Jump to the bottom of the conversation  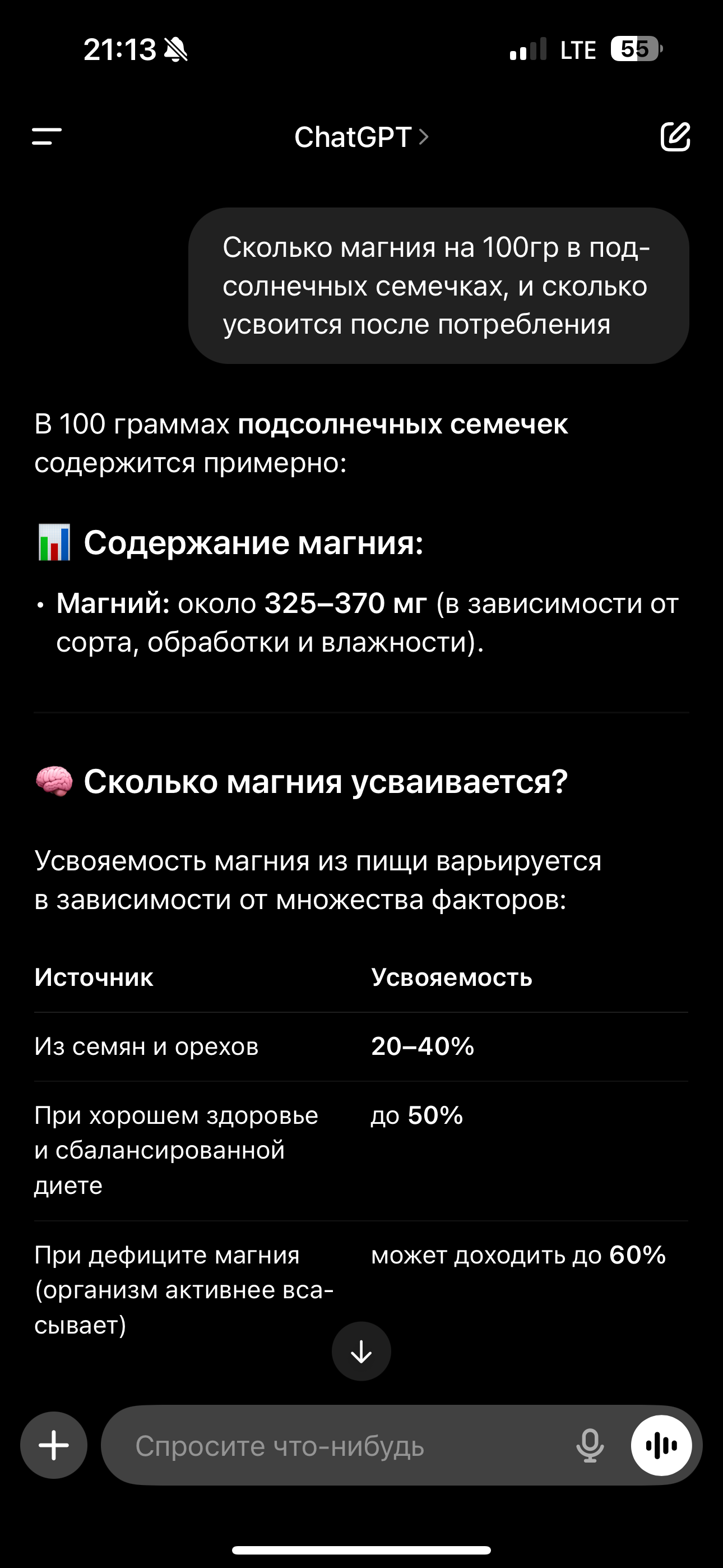pos(361,1352)
